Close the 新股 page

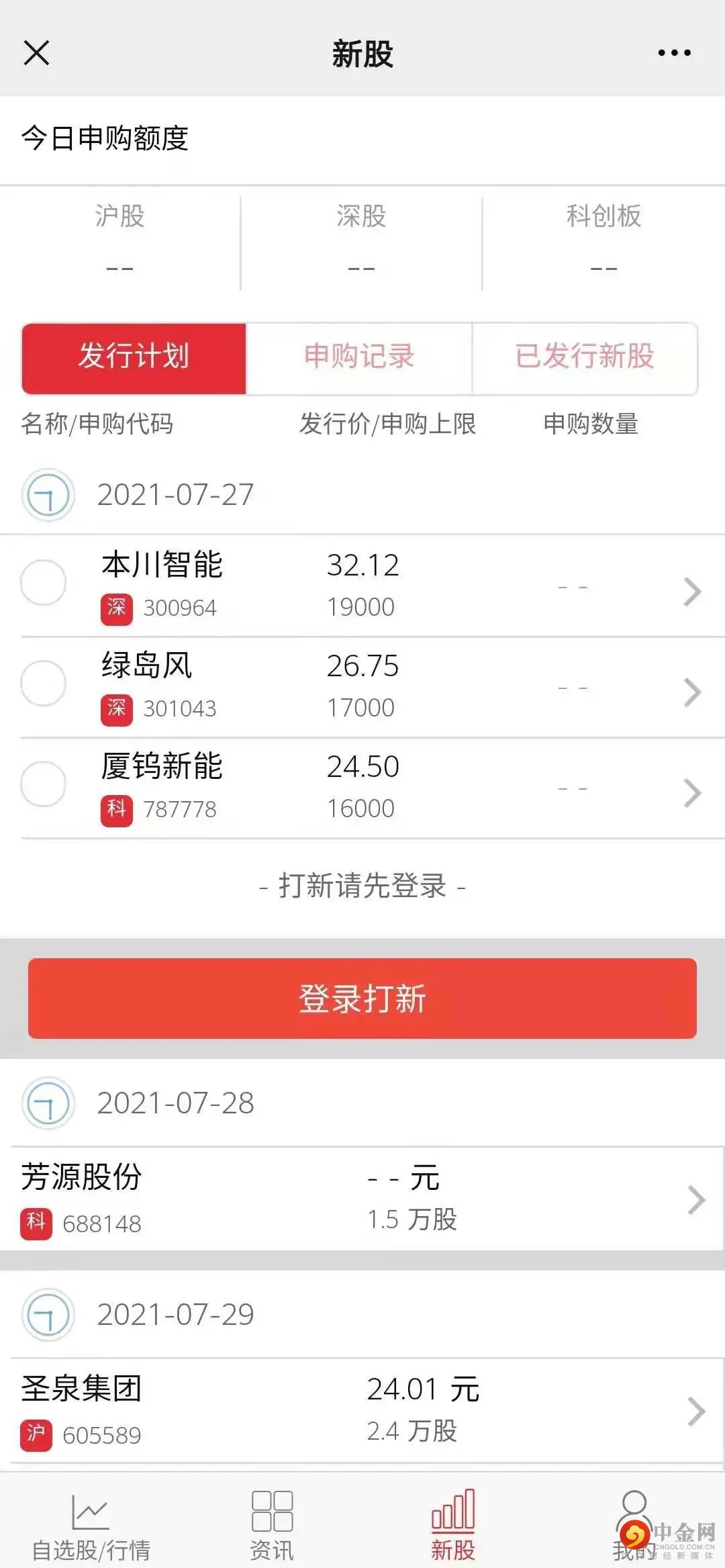[x=36, y=52]
